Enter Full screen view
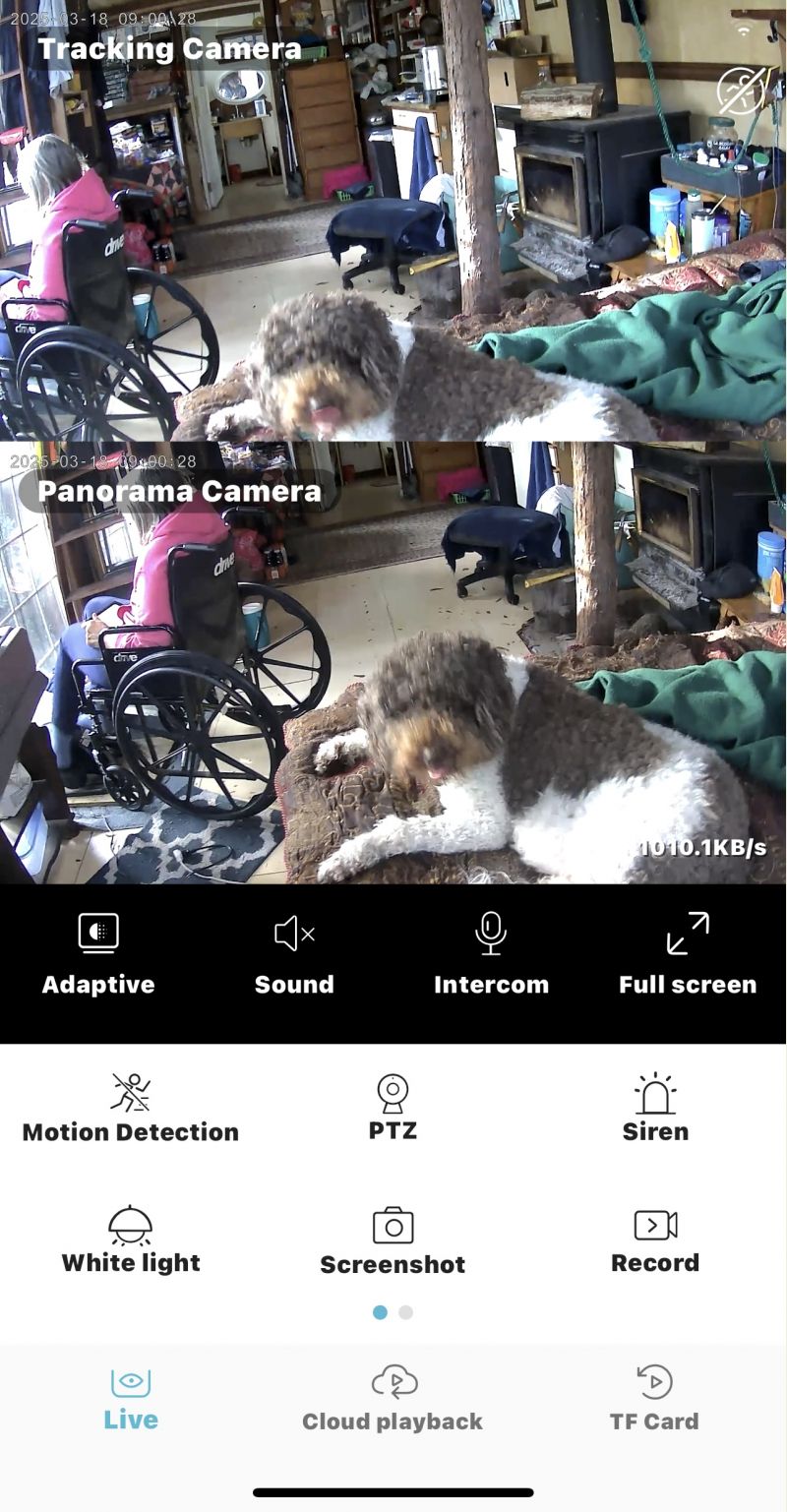787x1512 pixels. click(688, 954)
